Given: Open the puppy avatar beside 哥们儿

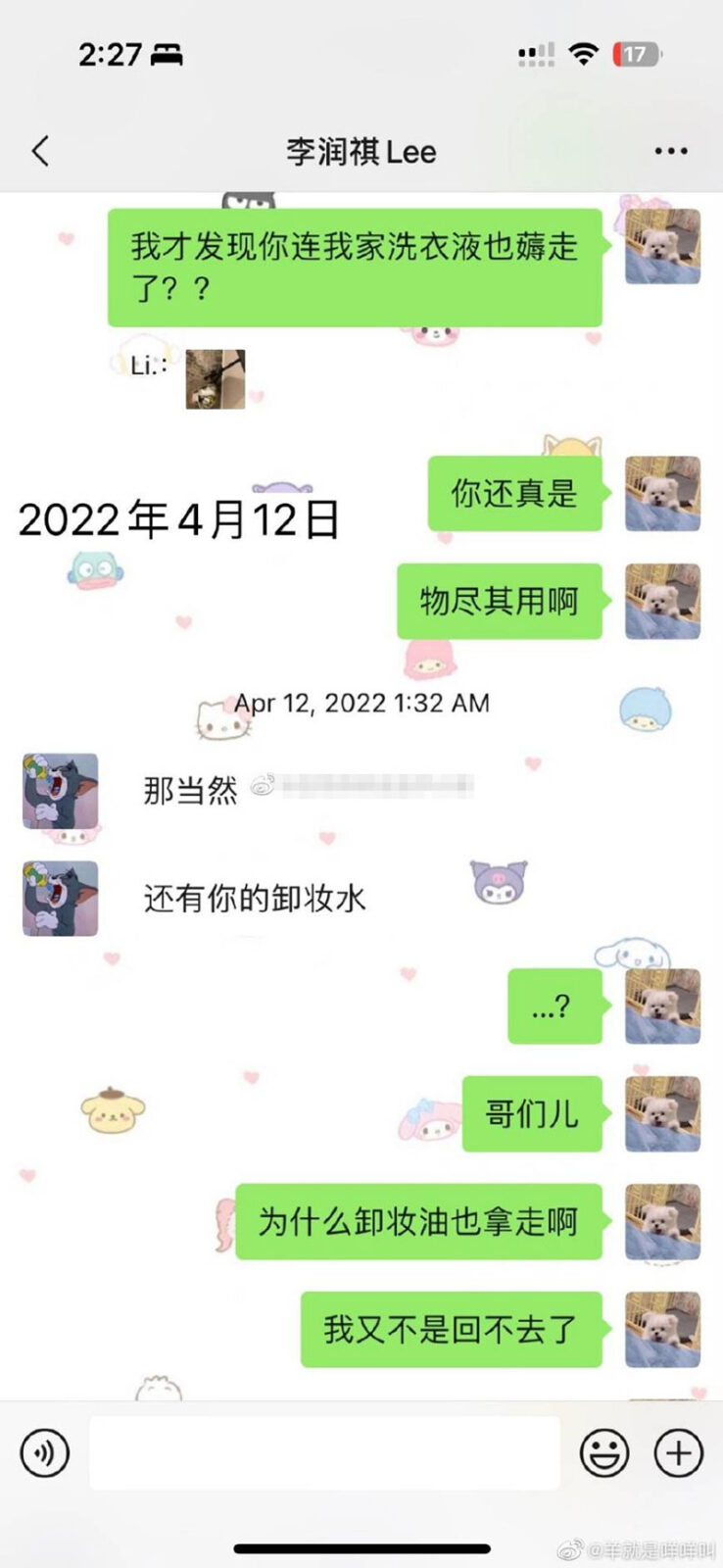Looking at the screenshot, I should 662,1114.
